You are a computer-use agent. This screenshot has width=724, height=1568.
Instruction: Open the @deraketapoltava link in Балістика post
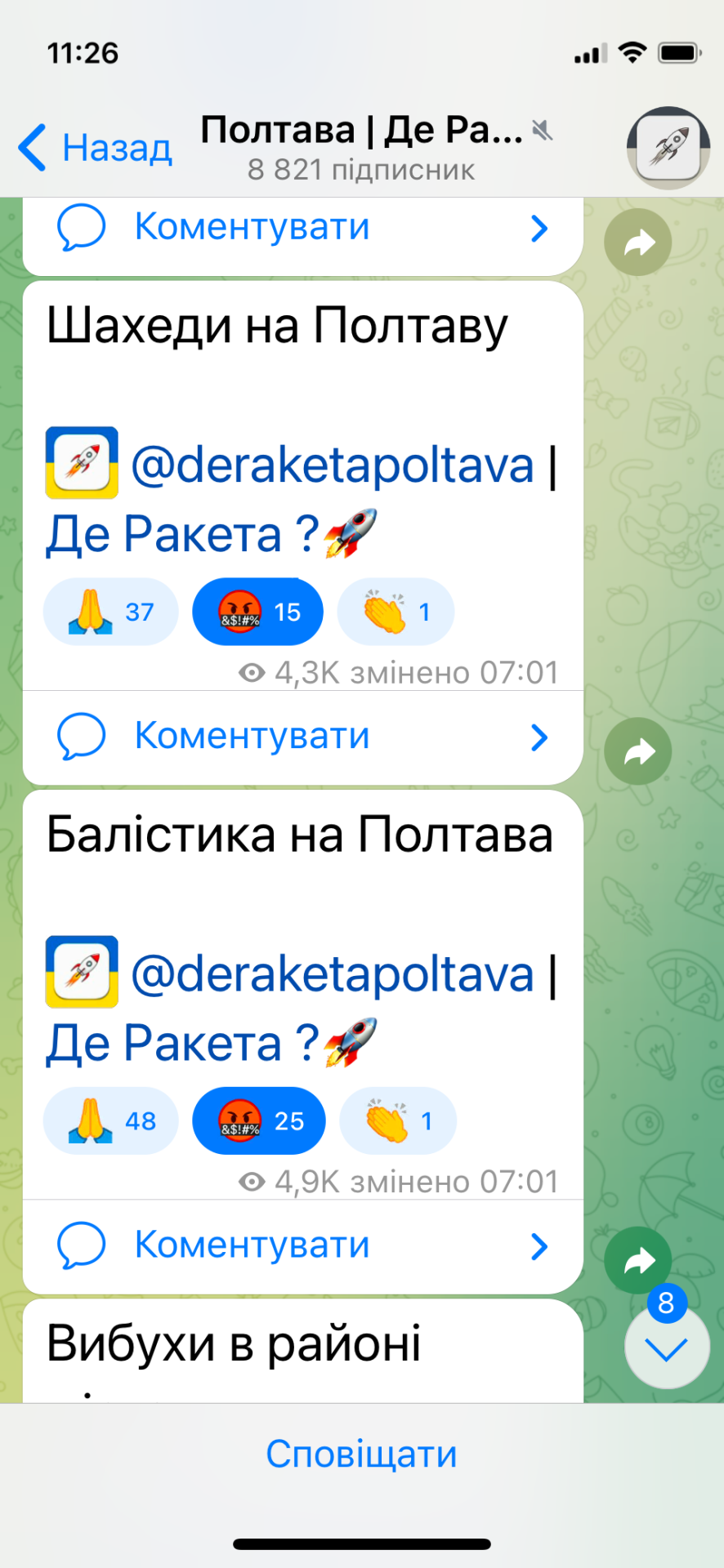[331, 974]
